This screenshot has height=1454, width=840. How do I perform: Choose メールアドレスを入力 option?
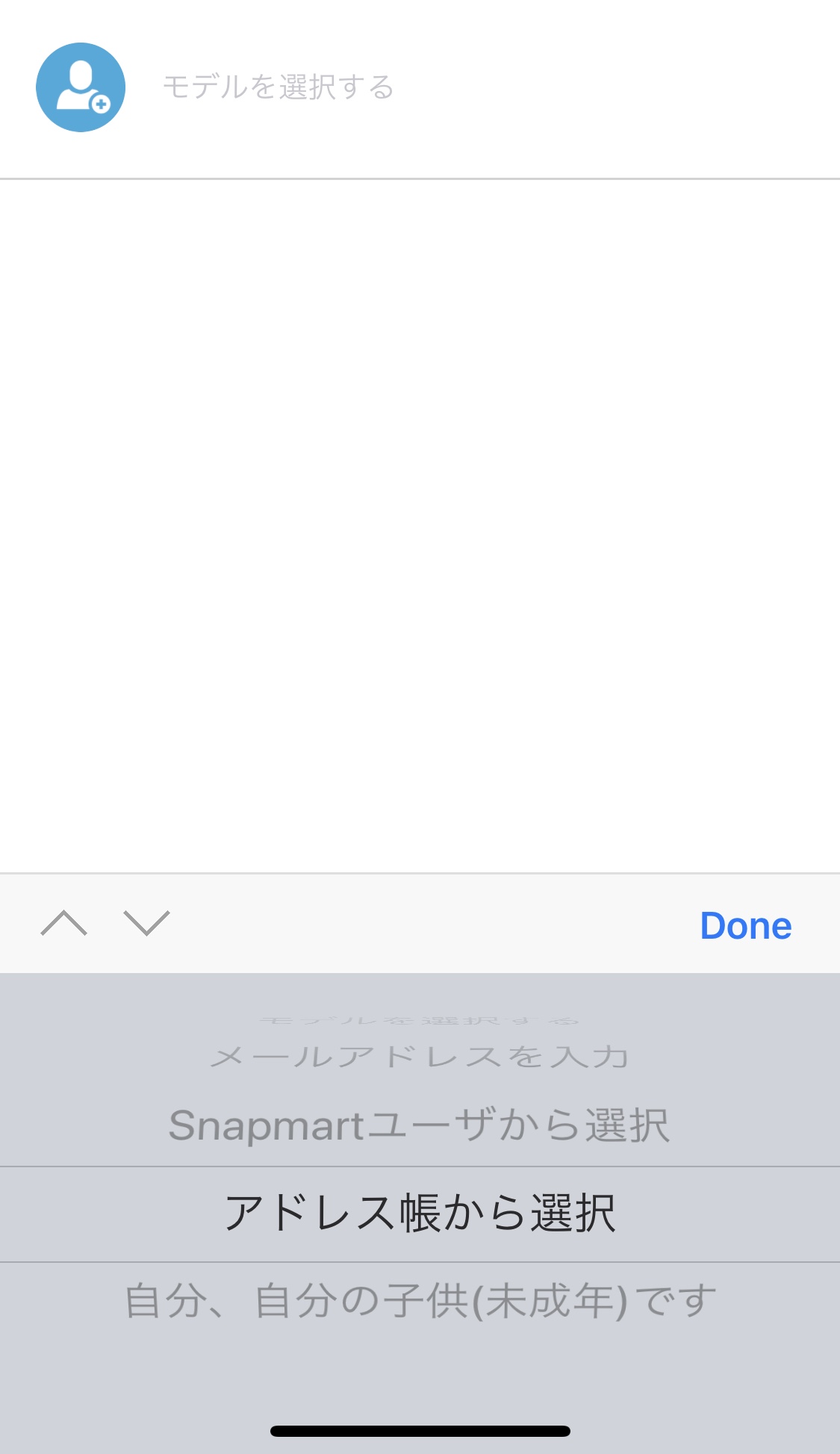point(420,1057)
